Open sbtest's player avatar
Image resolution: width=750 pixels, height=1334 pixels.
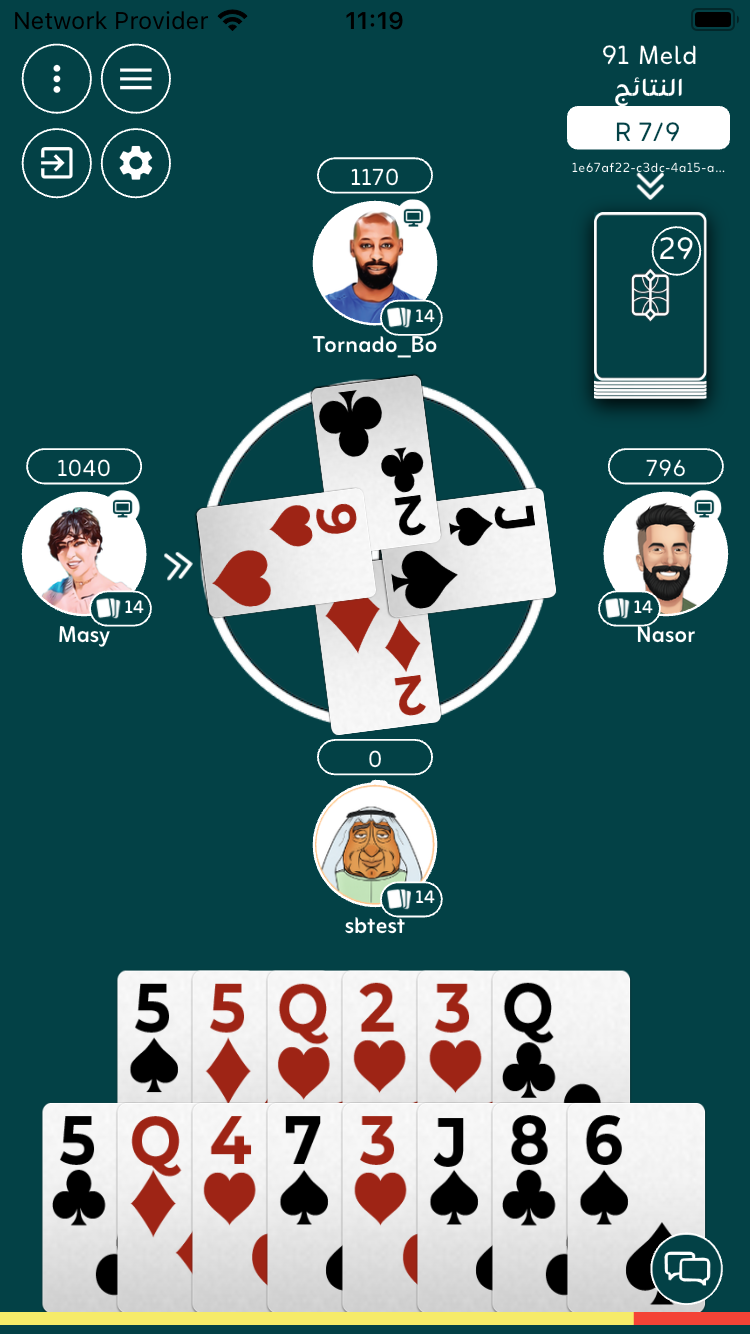pyautogui.click(x=374, y=844)
